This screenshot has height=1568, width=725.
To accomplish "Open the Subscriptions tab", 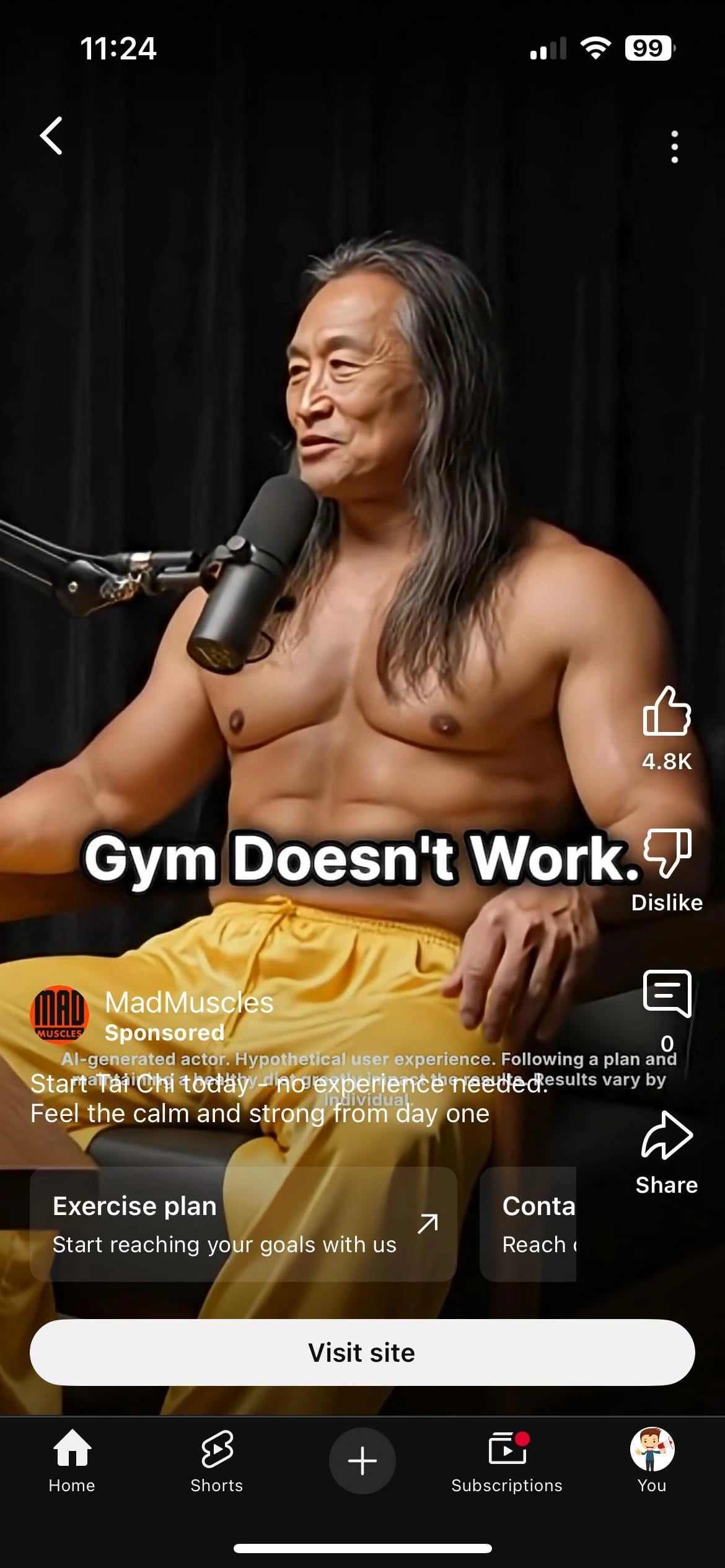I will (x=507, y=1460).
